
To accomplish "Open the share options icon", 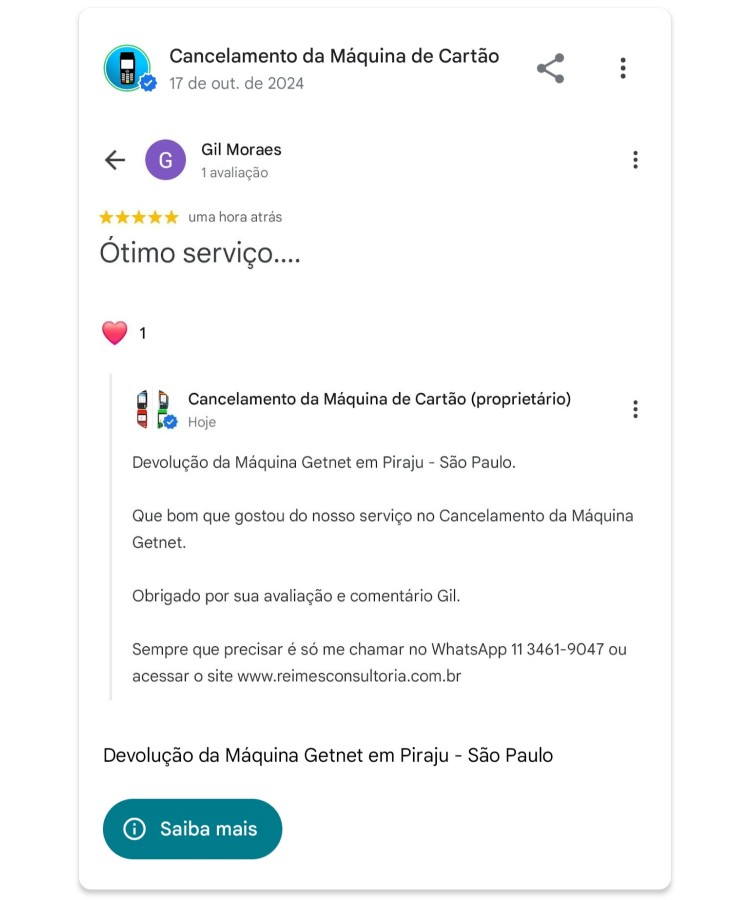I will tap(549, 68).
